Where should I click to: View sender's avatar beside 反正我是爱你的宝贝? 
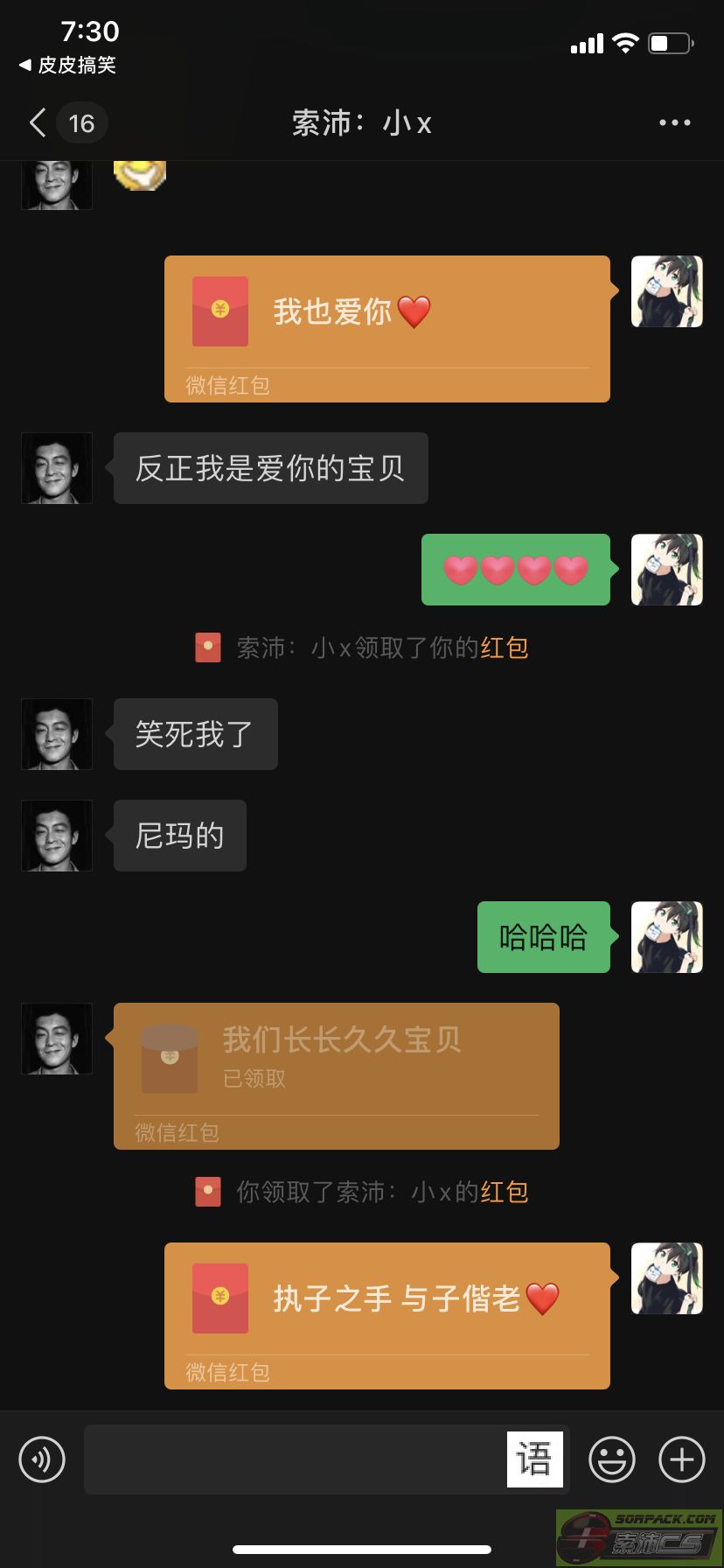57,468
